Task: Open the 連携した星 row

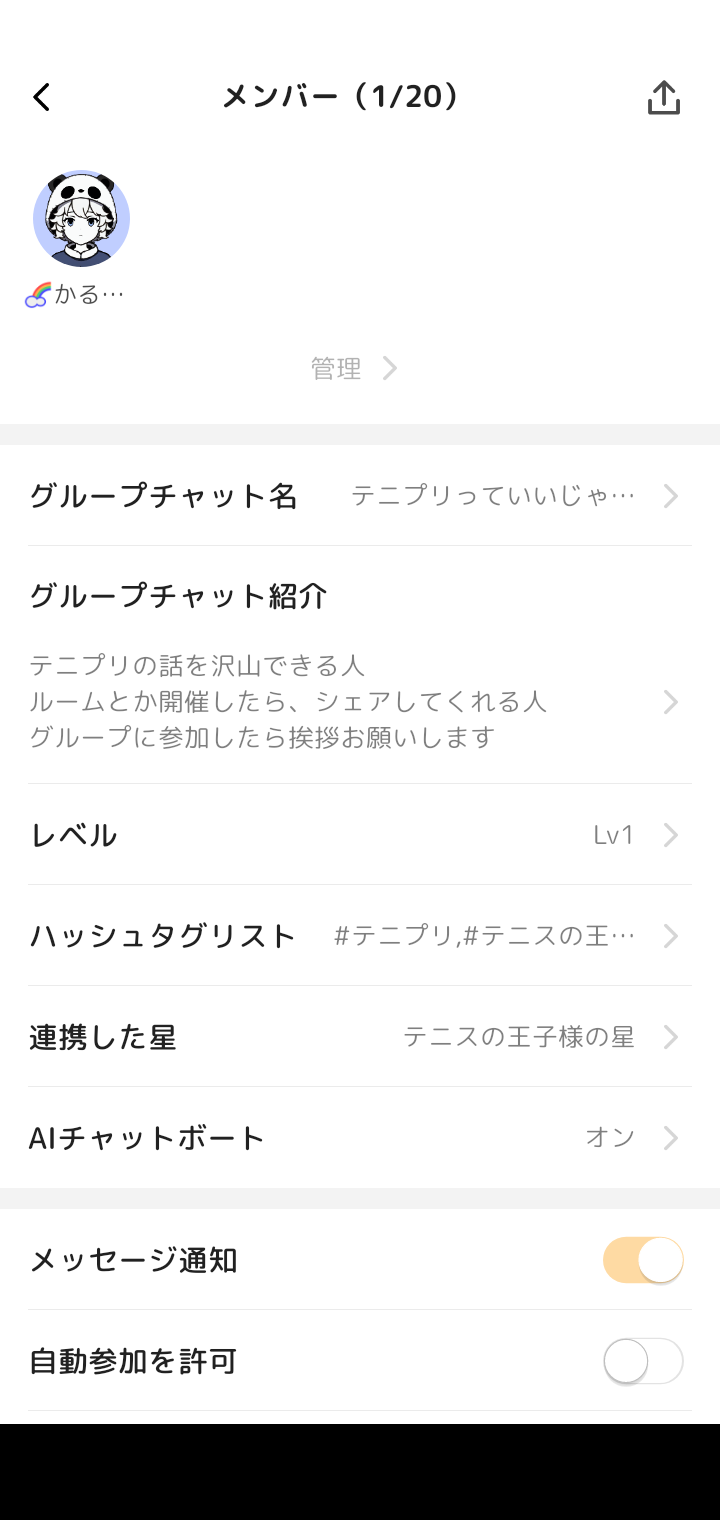Action: [360, 1037]
